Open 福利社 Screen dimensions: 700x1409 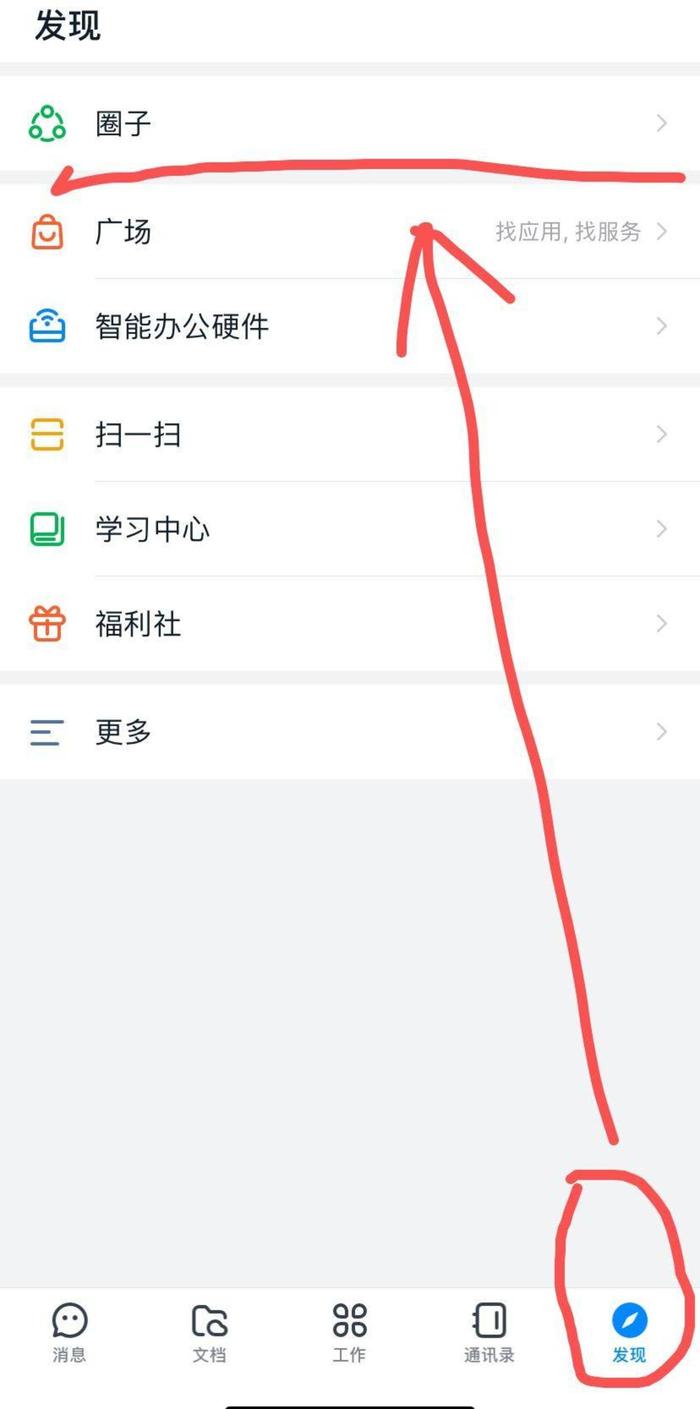click(x=350, y=624)
